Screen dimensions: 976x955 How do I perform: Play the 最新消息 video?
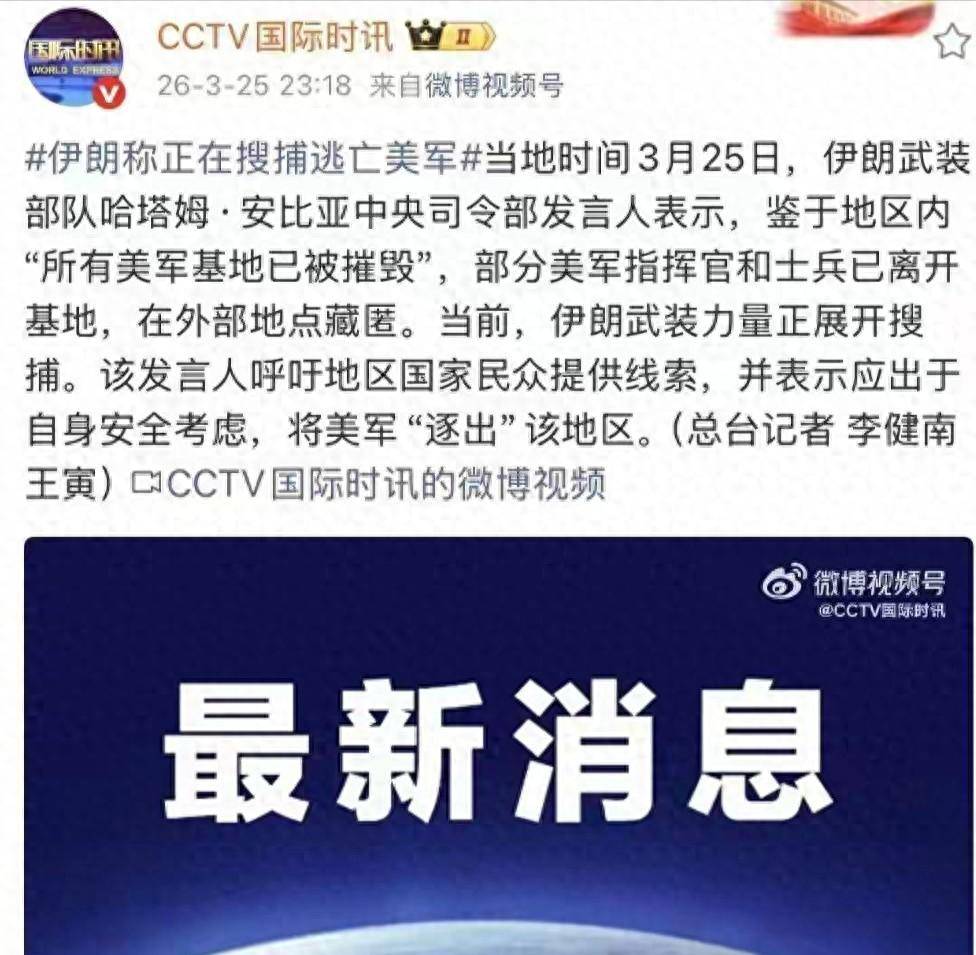click(x=498, y=745)
